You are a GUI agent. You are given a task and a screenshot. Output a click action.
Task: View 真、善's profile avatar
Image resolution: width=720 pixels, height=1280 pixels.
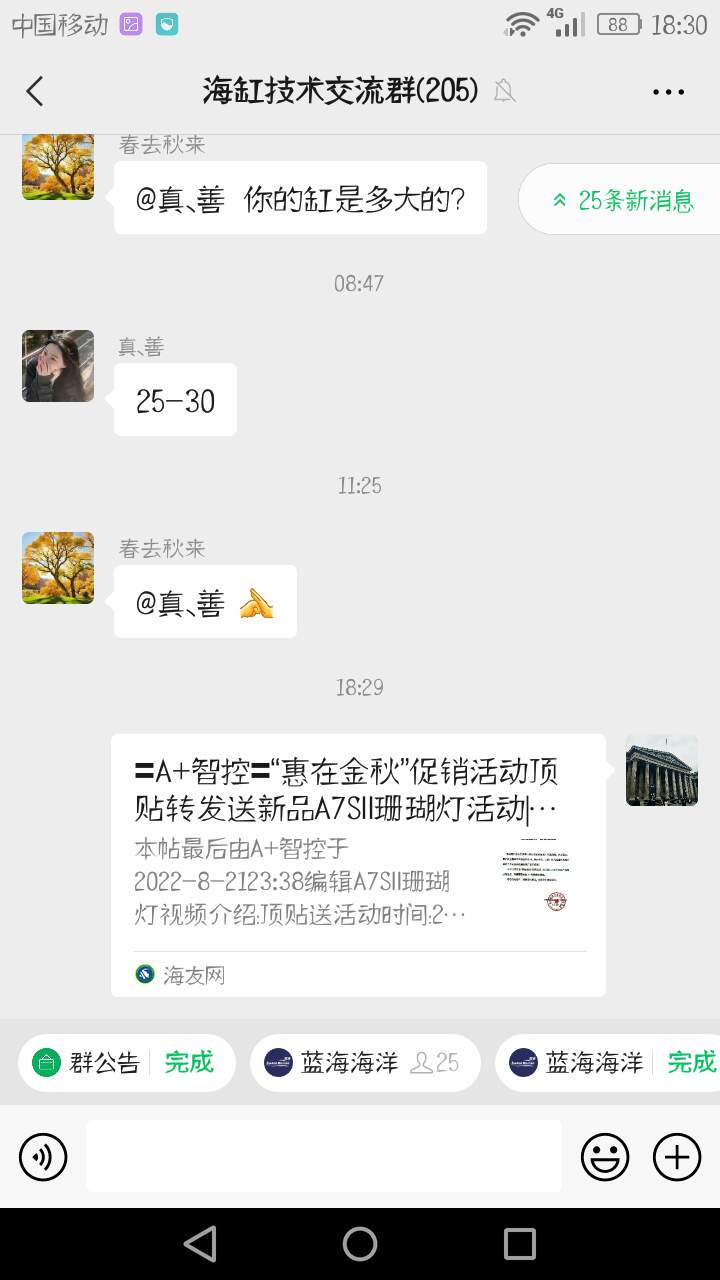tap(58, 366)
